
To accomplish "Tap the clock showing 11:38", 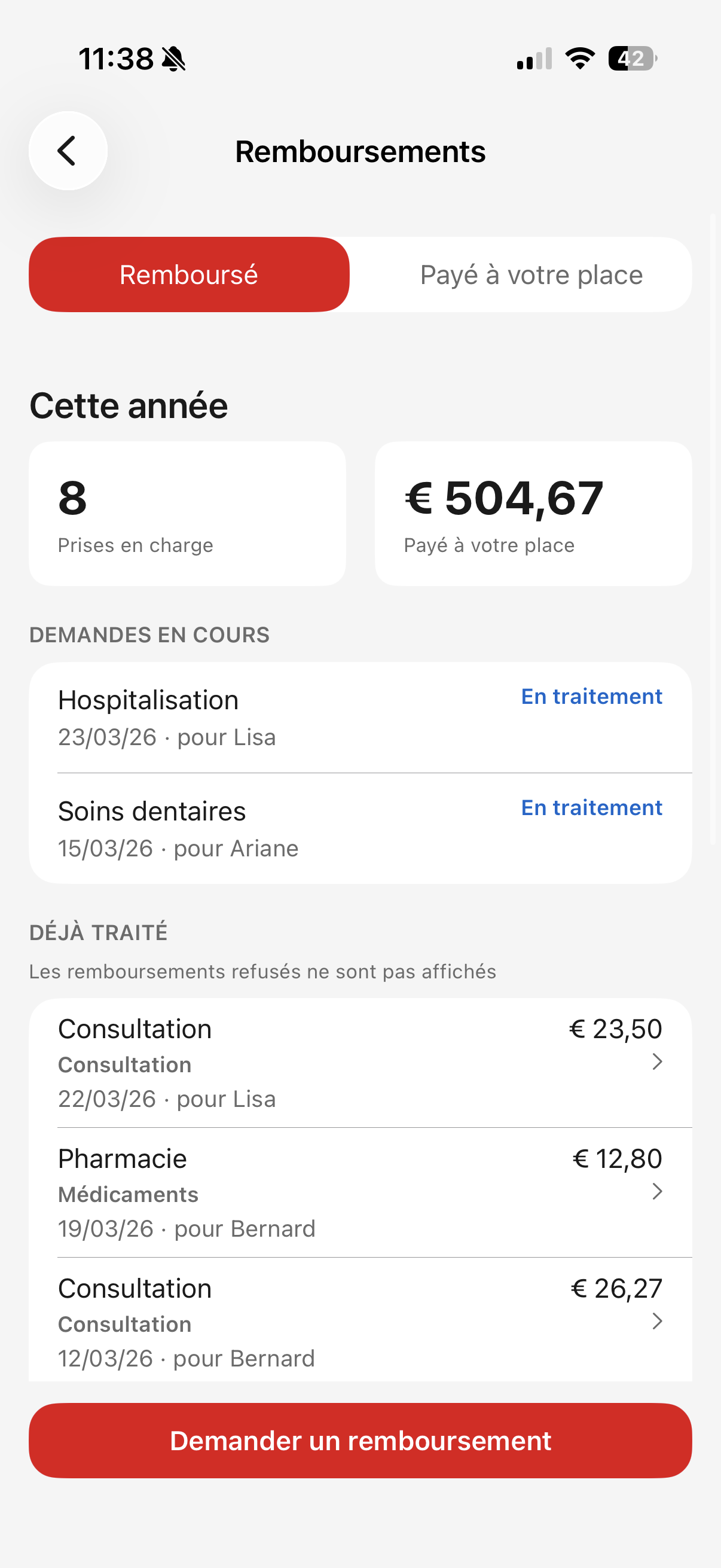I will click(x=117, y=59).
